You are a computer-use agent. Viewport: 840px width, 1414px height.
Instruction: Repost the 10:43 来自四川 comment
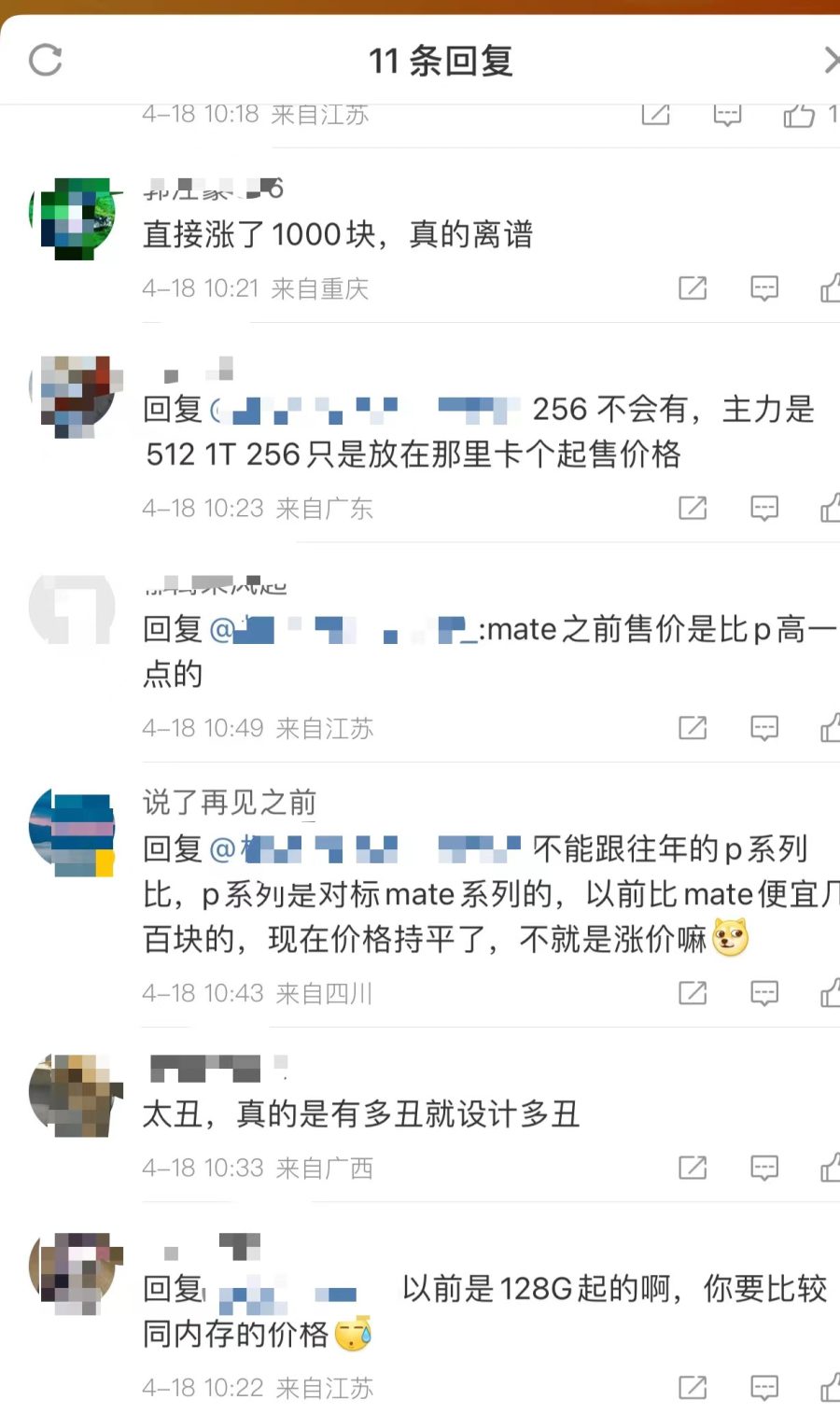693,993
